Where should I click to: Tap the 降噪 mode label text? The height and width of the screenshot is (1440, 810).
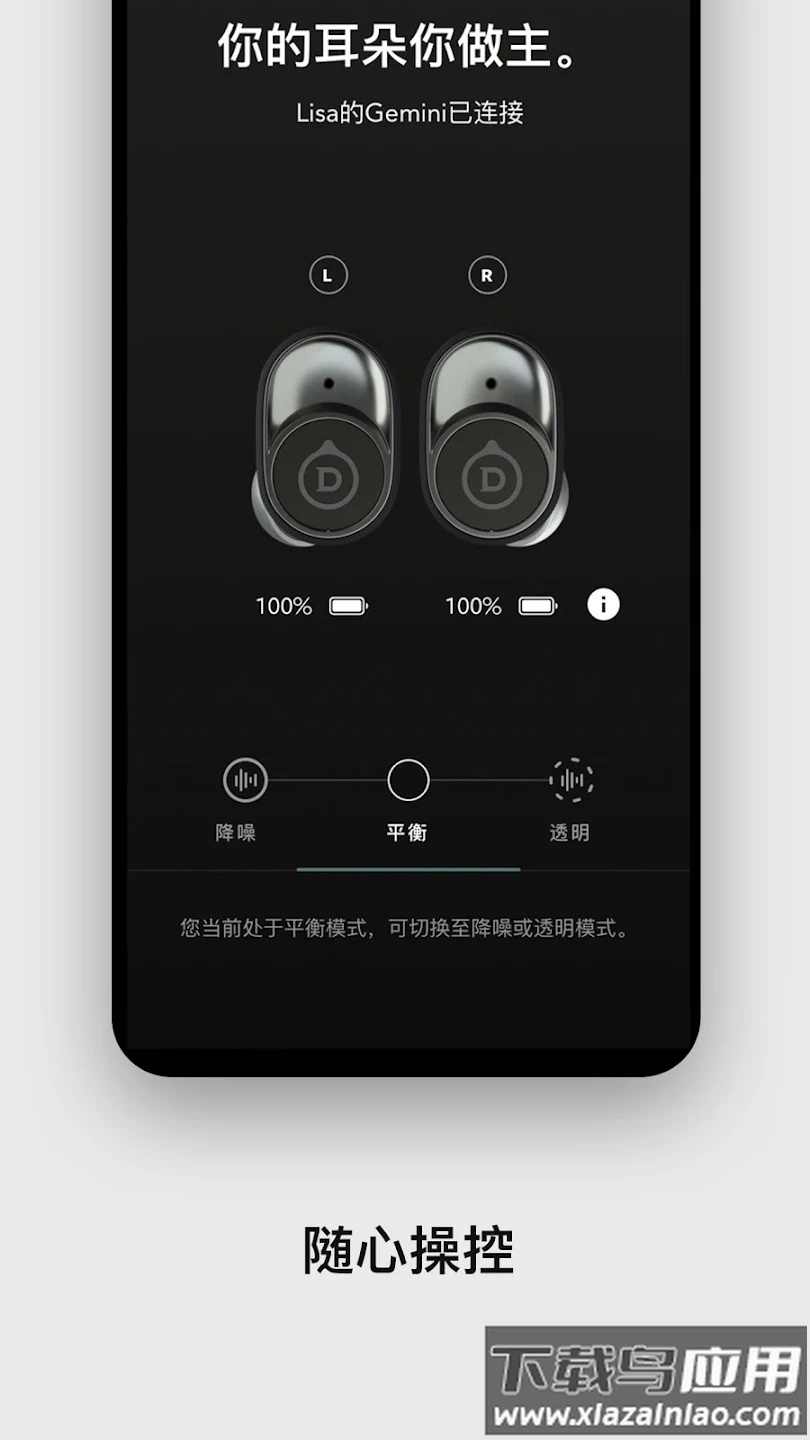[x=237, y=831]
